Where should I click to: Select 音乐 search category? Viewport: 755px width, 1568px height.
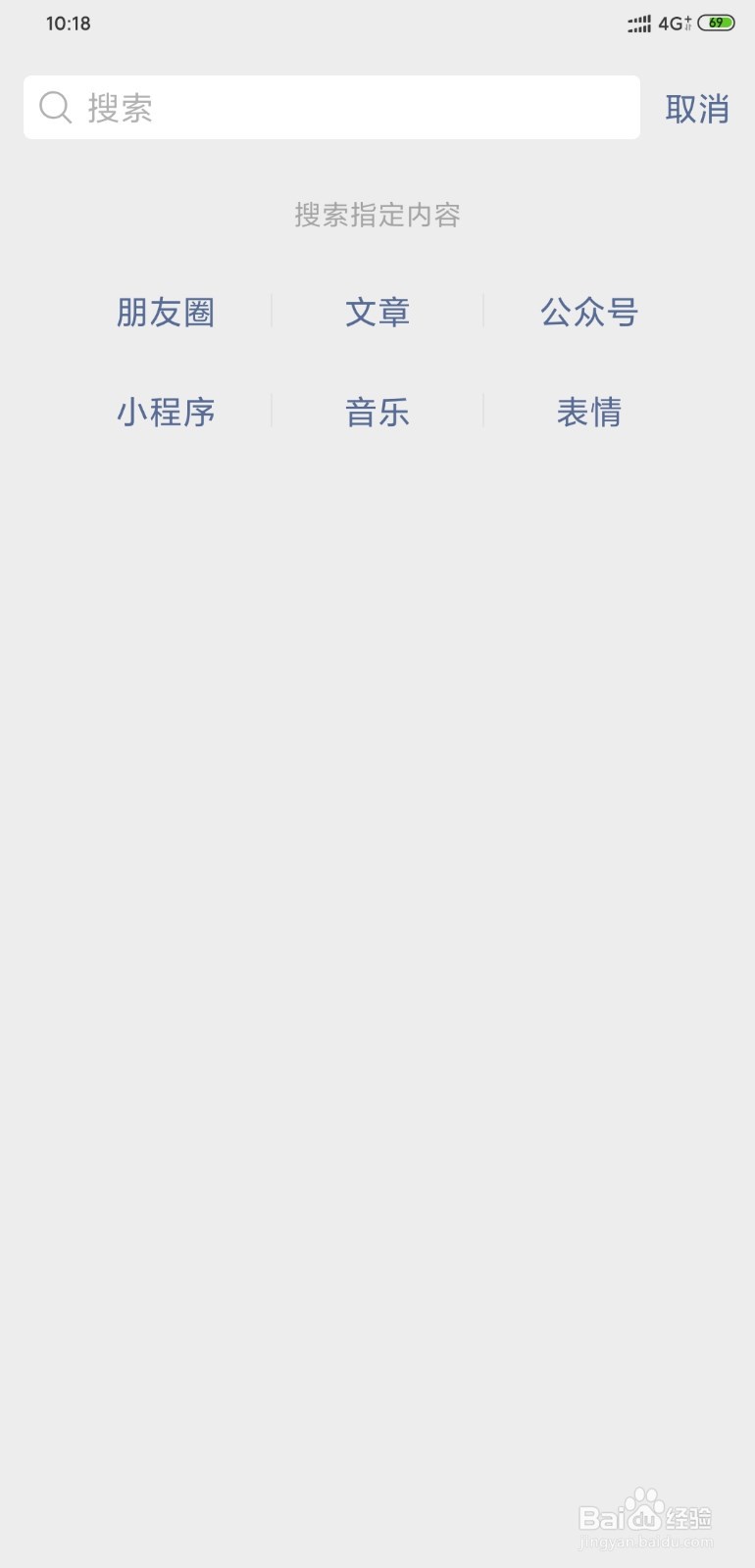click(377, 413)
